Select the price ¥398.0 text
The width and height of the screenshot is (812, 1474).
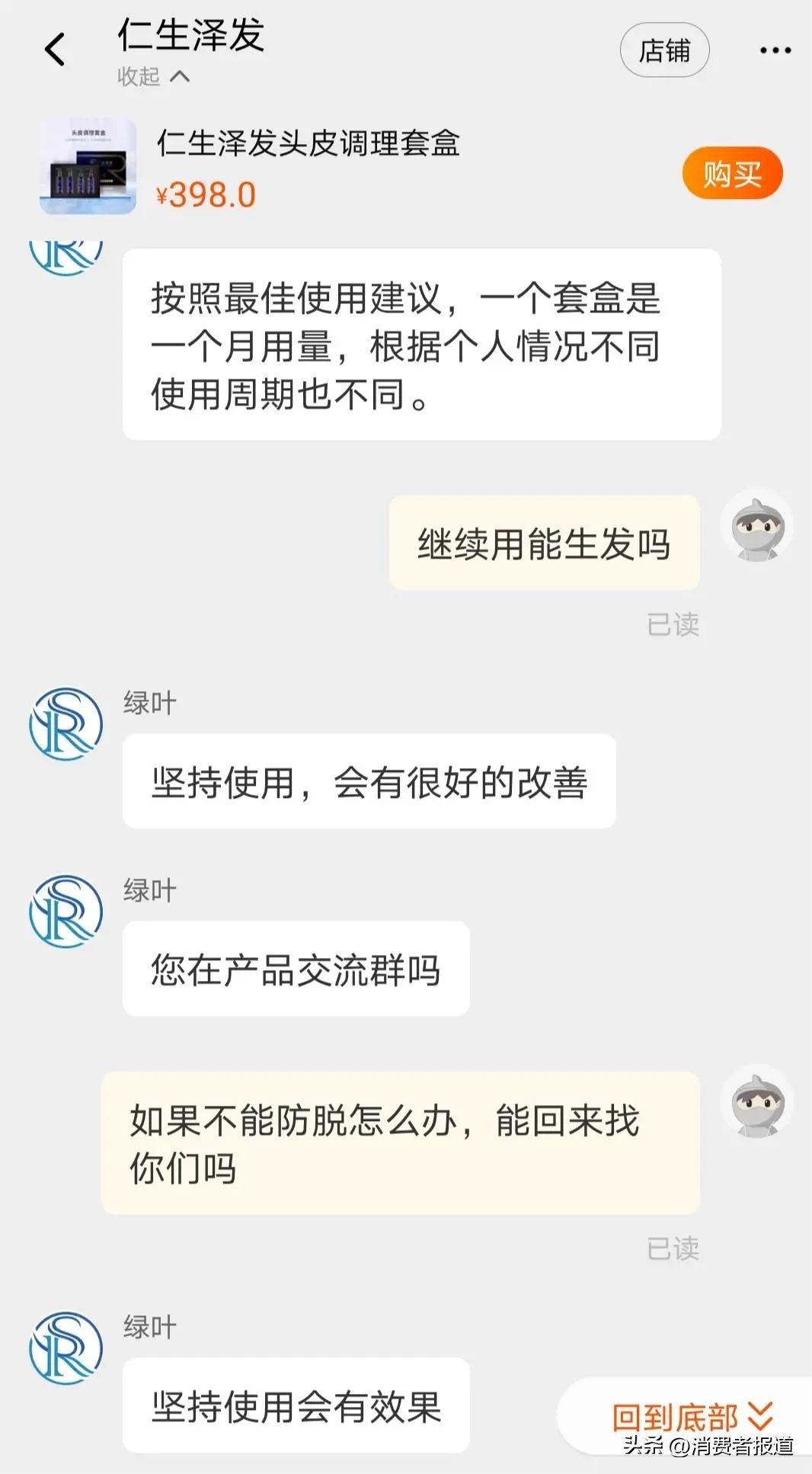tap(204, 193)
